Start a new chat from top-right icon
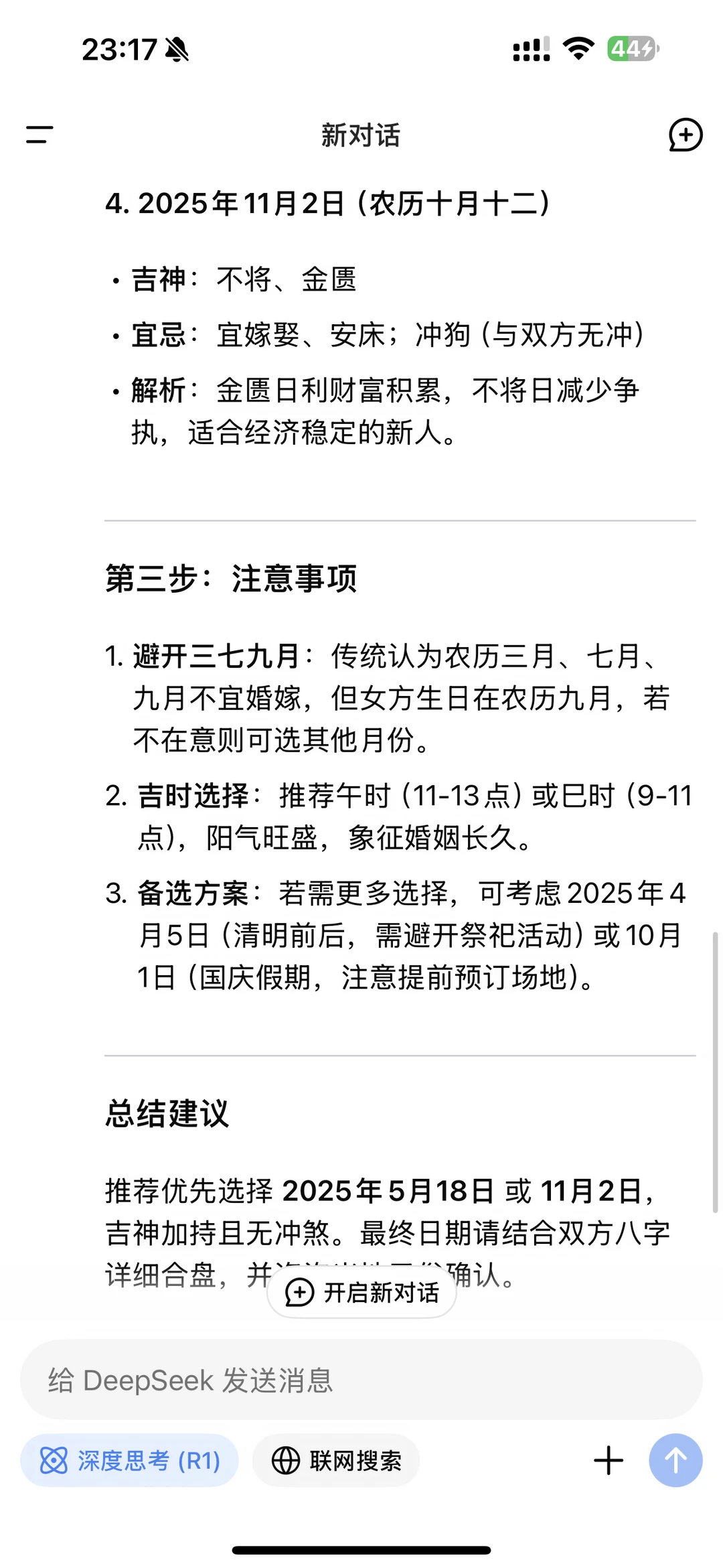Screen dimensions: 723x1568 tap(686, 135)
